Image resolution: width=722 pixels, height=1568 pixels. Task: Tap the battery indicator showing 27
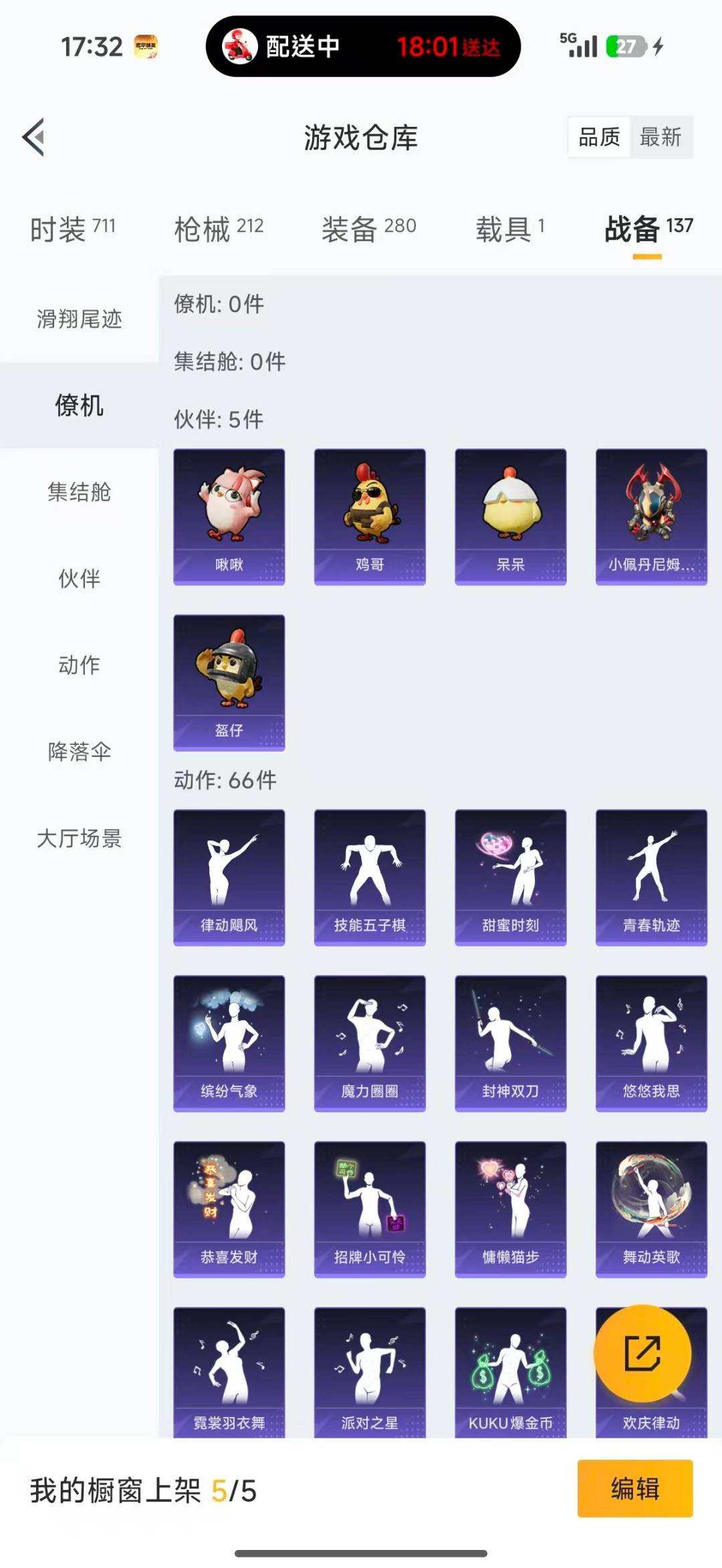coord(626,47)
